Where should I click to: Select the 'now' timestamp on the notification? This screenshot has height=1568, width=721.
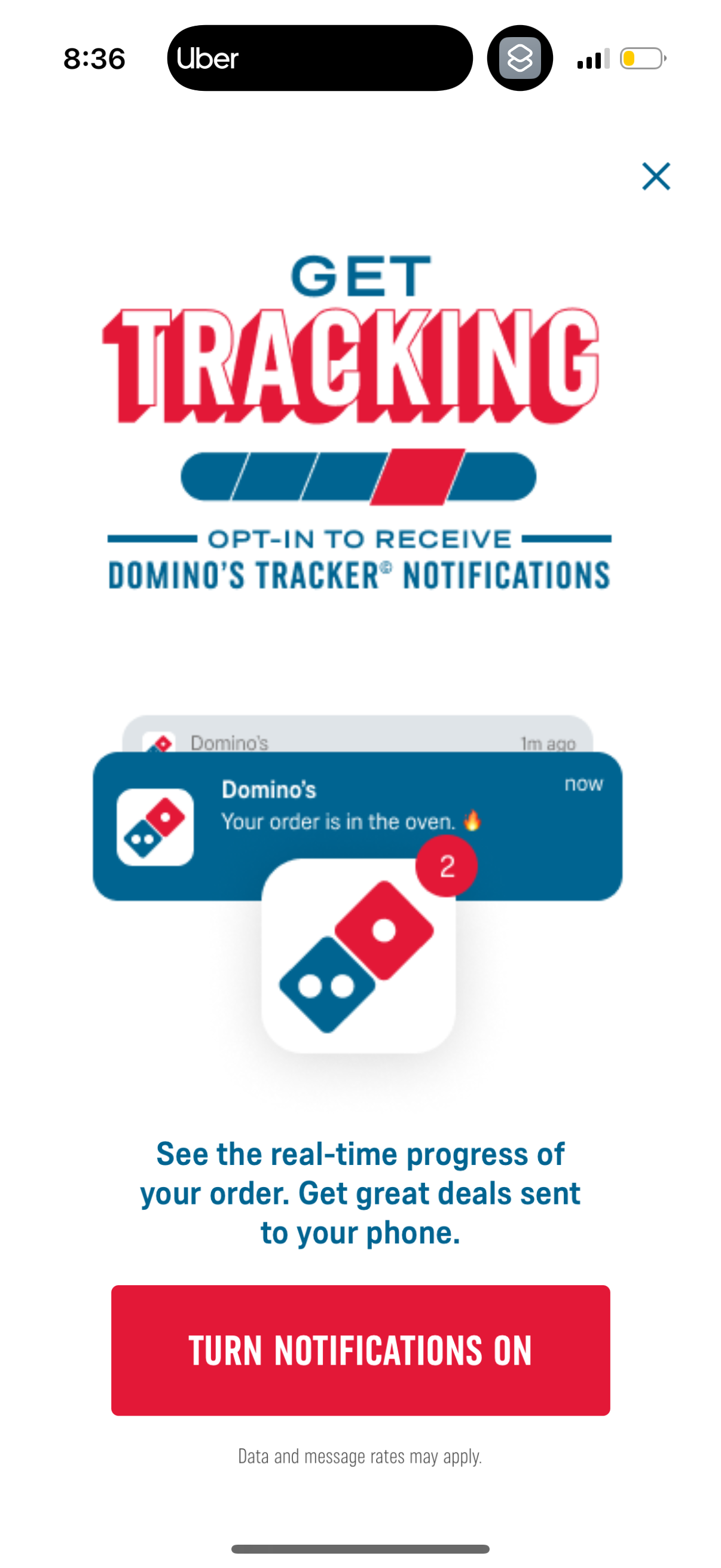[x=585, y=785]
